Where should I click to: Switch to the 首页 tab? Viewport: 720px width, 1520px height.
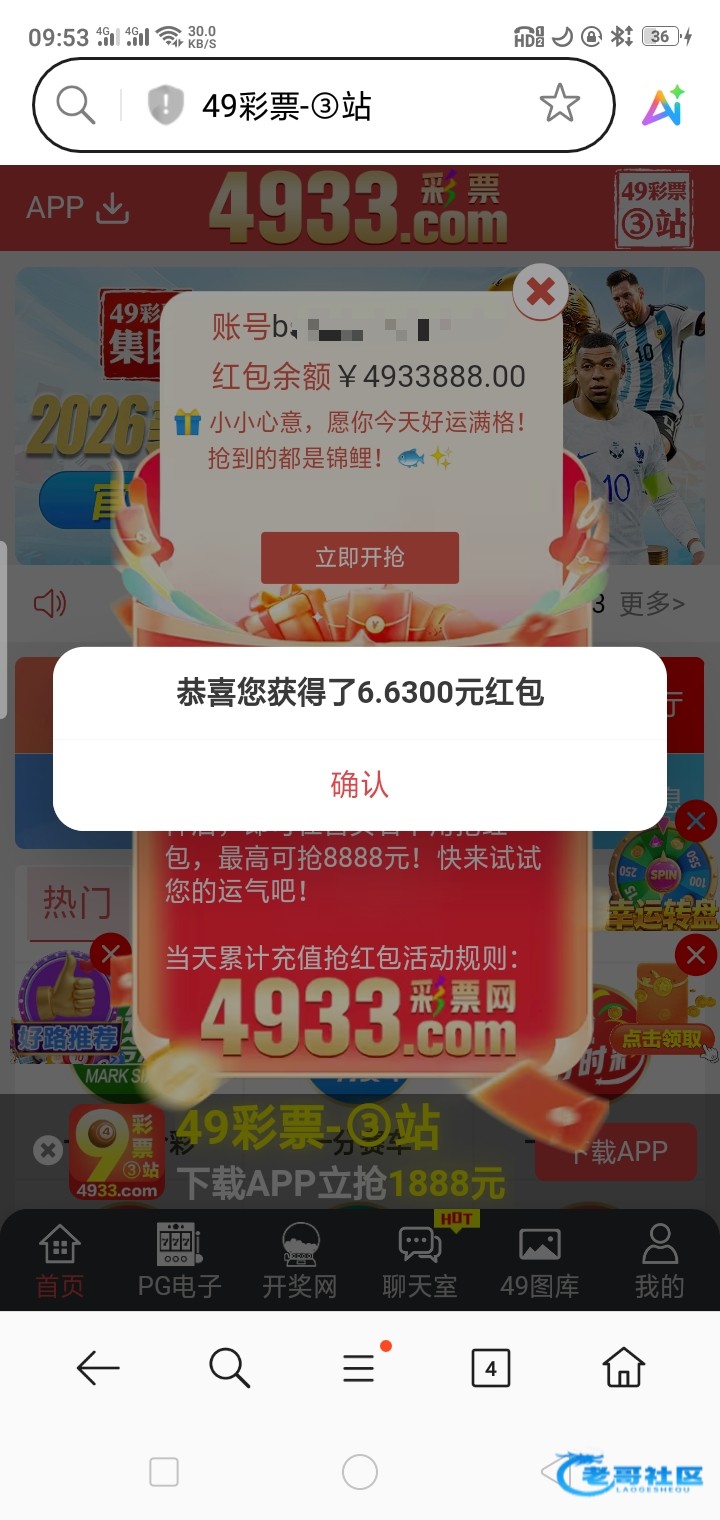coord(60,1262)
